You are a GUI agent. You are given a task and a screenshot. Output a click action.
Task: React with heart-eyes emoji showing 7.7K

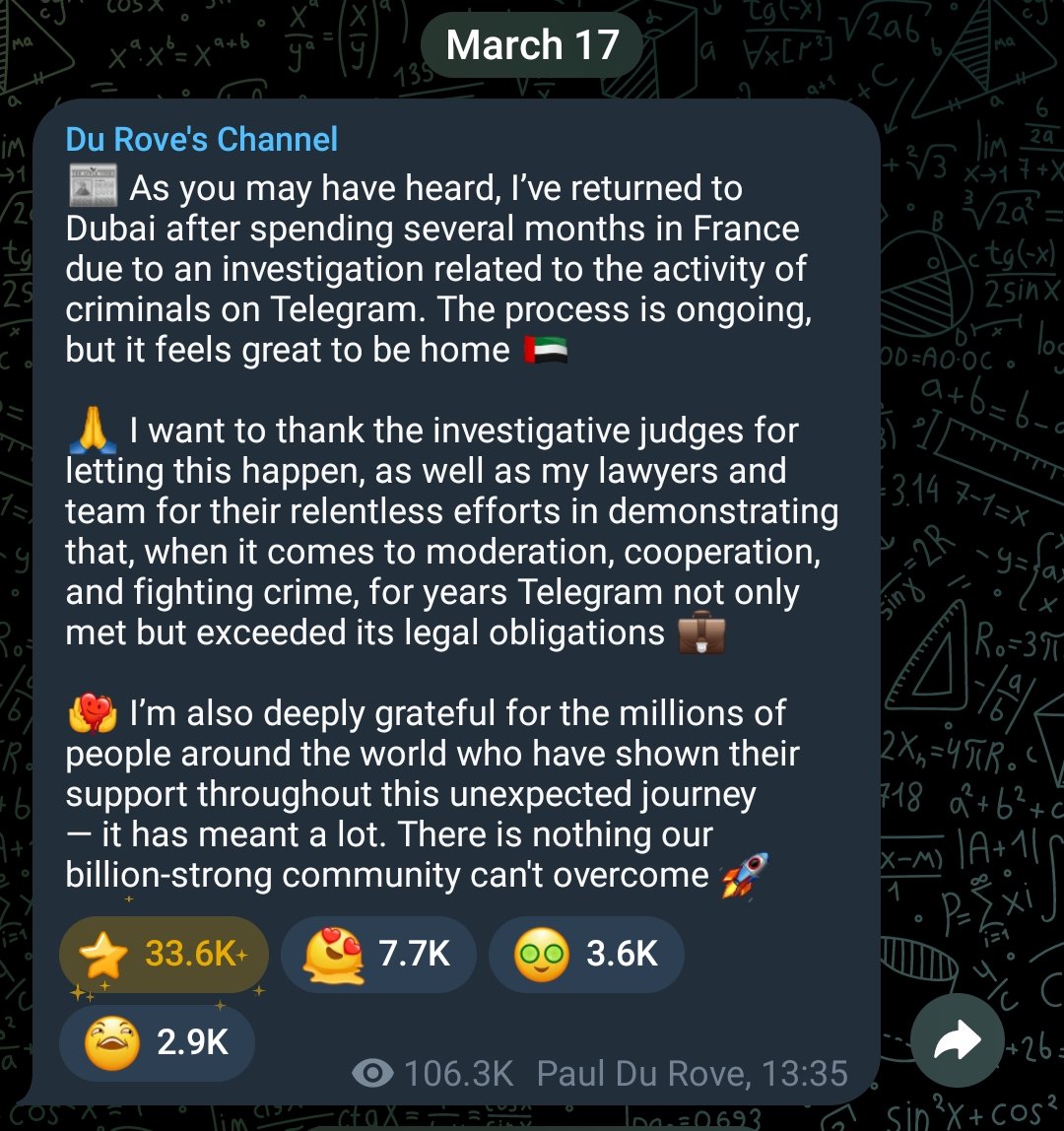(x=378, y=954)
